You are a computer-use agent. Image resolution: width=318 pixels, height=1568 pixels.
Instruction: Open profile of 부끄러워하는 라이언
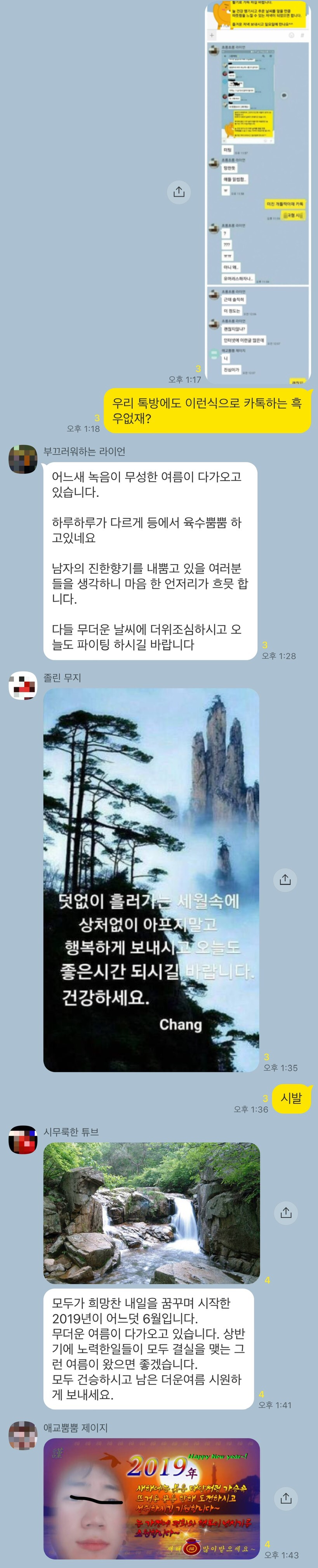coord(23,459)
